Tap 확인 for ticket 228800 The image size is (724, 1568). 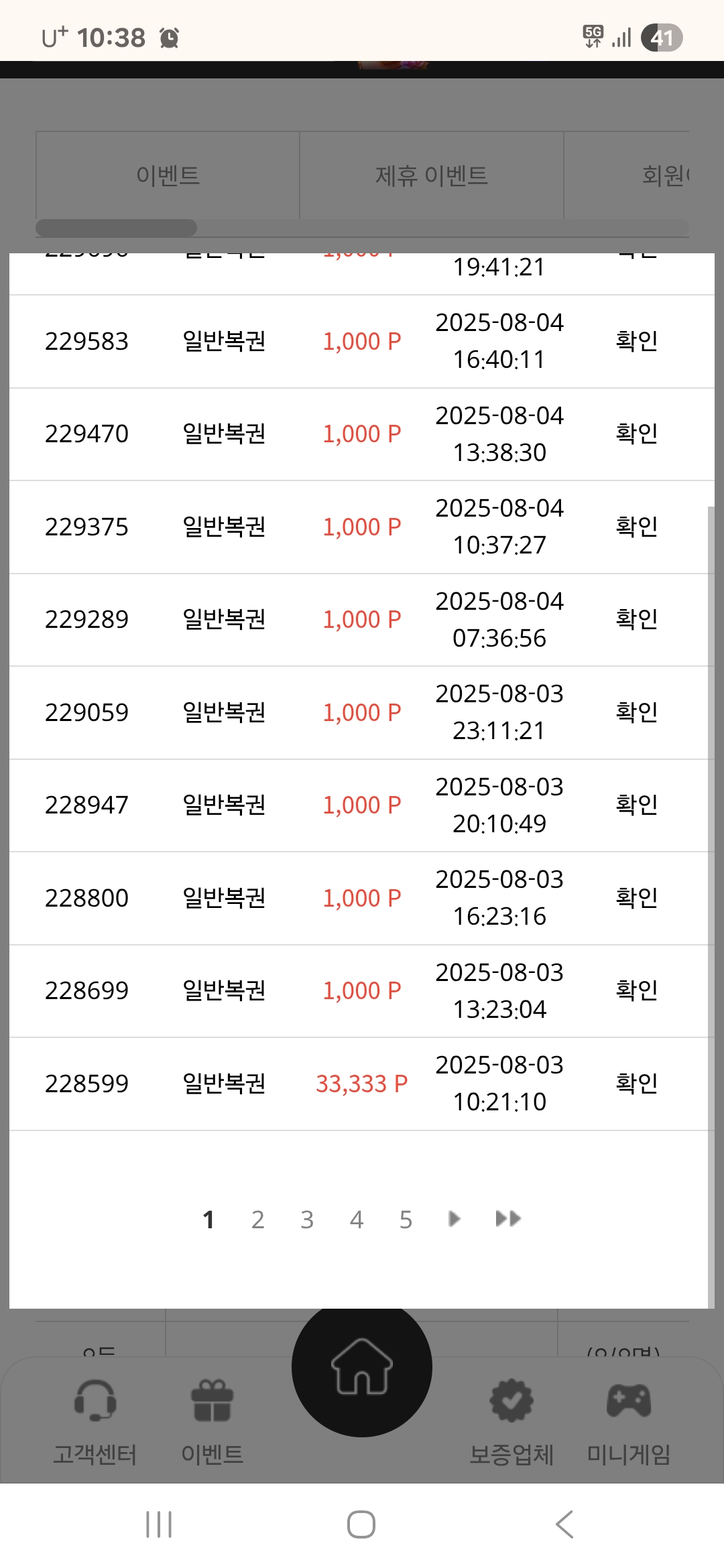pos(637,898)
